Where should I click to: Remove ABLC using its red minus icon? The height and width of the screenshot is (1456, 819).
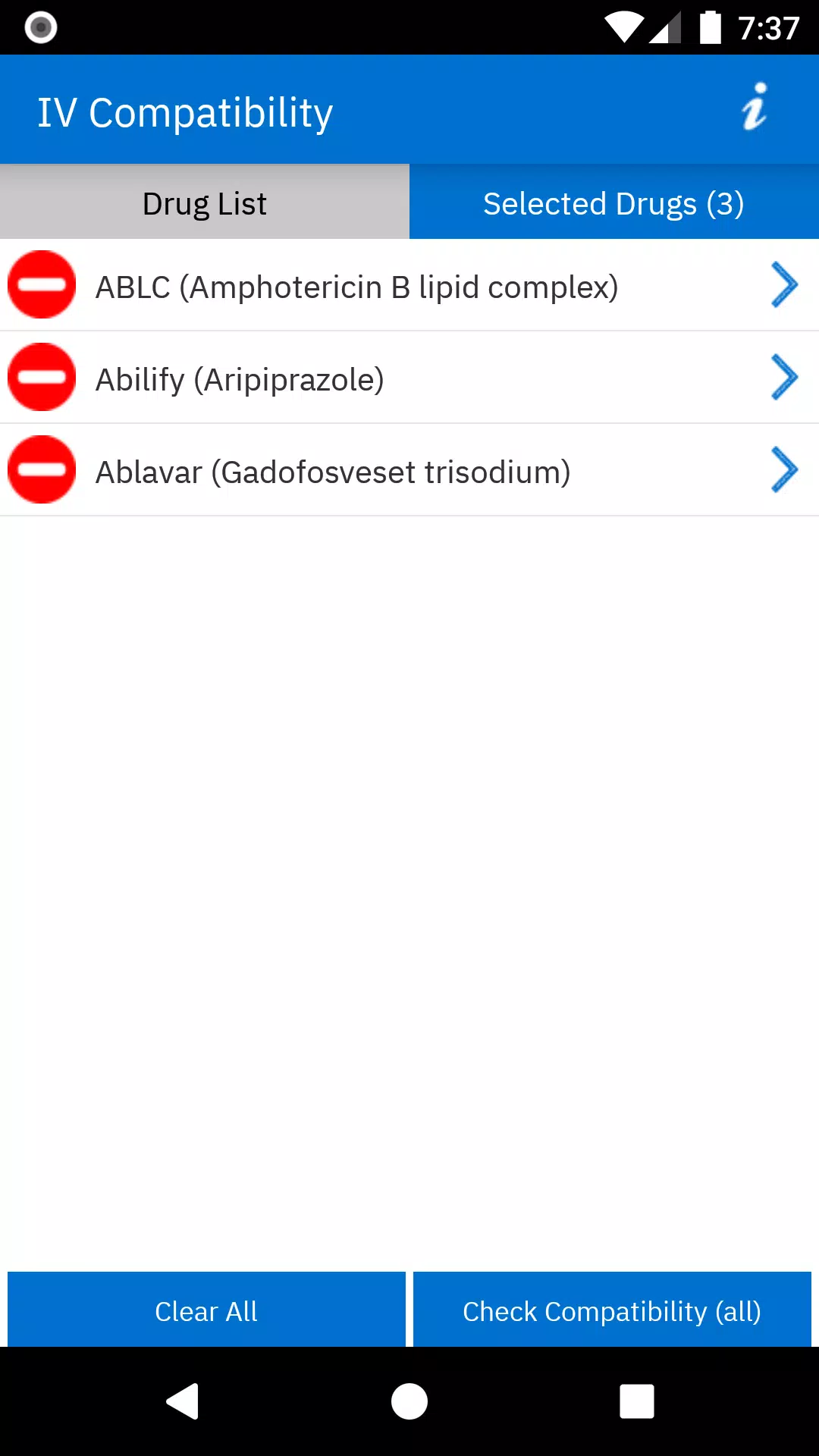42,285
